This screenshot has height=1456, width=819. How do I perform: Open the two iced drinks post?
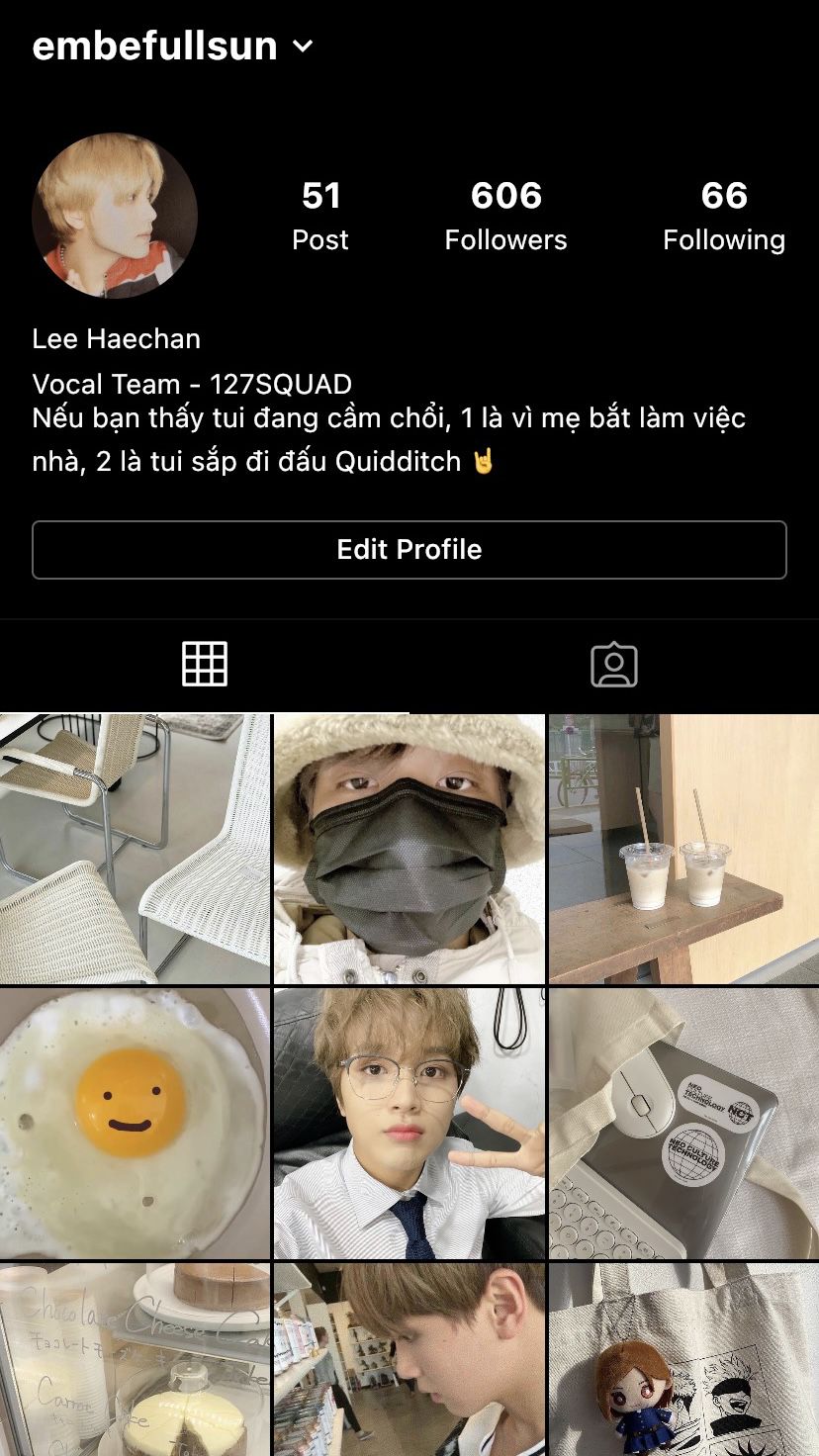coord(683,849)
